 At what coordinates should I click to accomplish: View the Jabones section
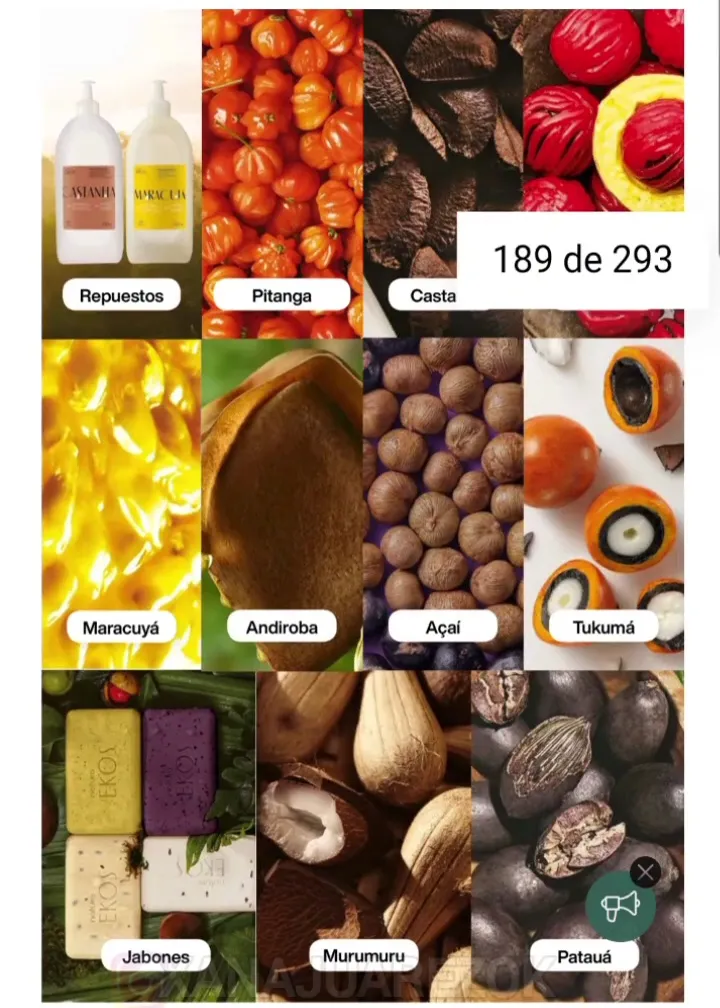coord(155,956)
